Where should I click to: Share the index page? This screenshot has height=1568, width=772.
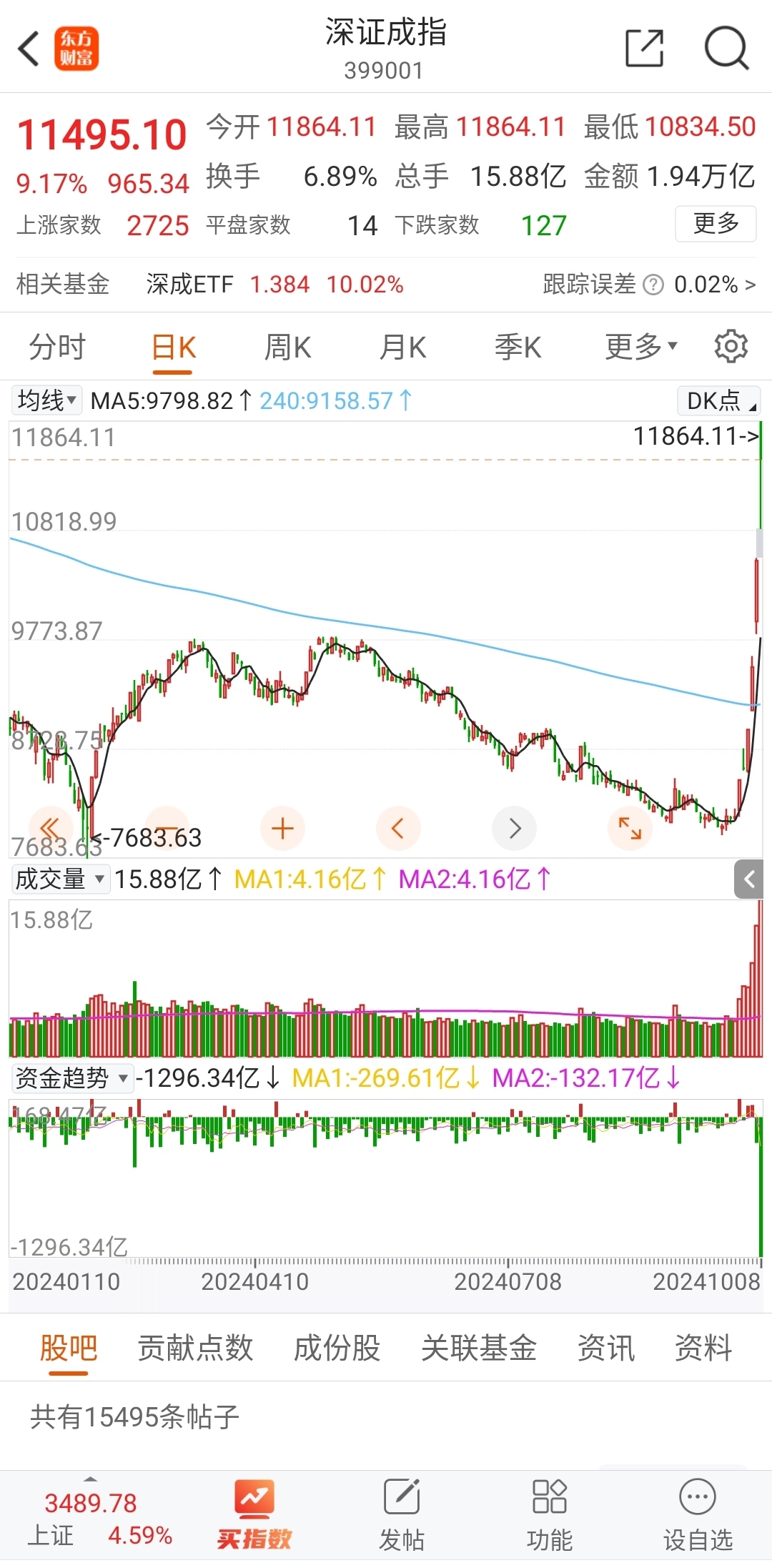pyautogui.click(x=644, y=49)
